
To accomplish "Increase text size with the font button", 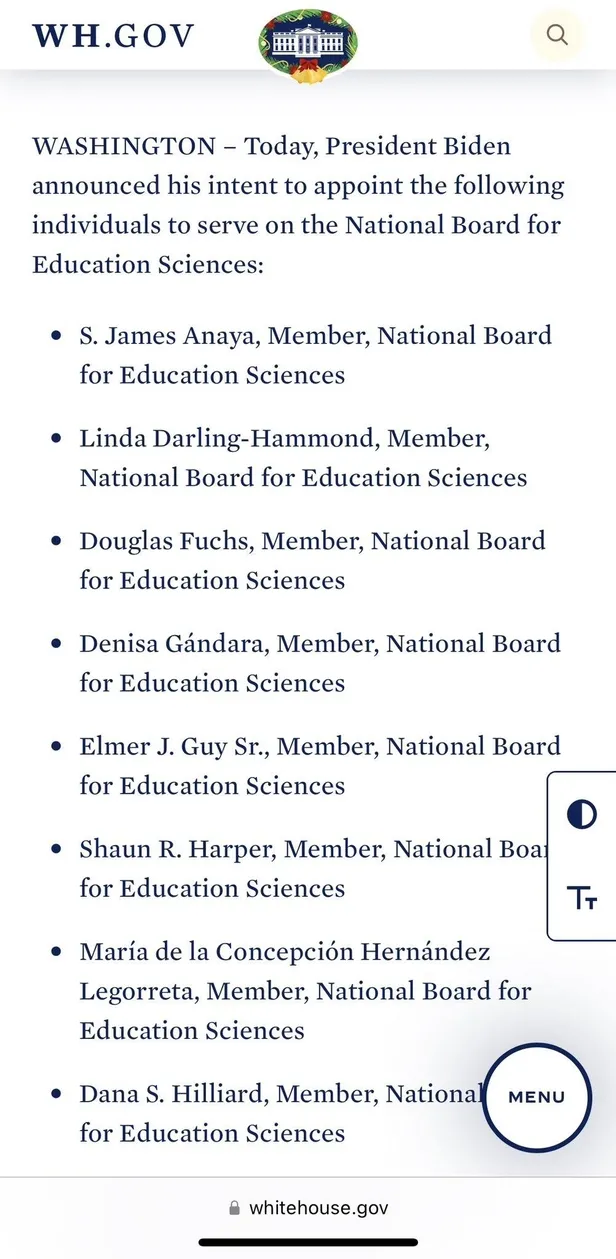I will pyautogui.click(x=581, y=897).
